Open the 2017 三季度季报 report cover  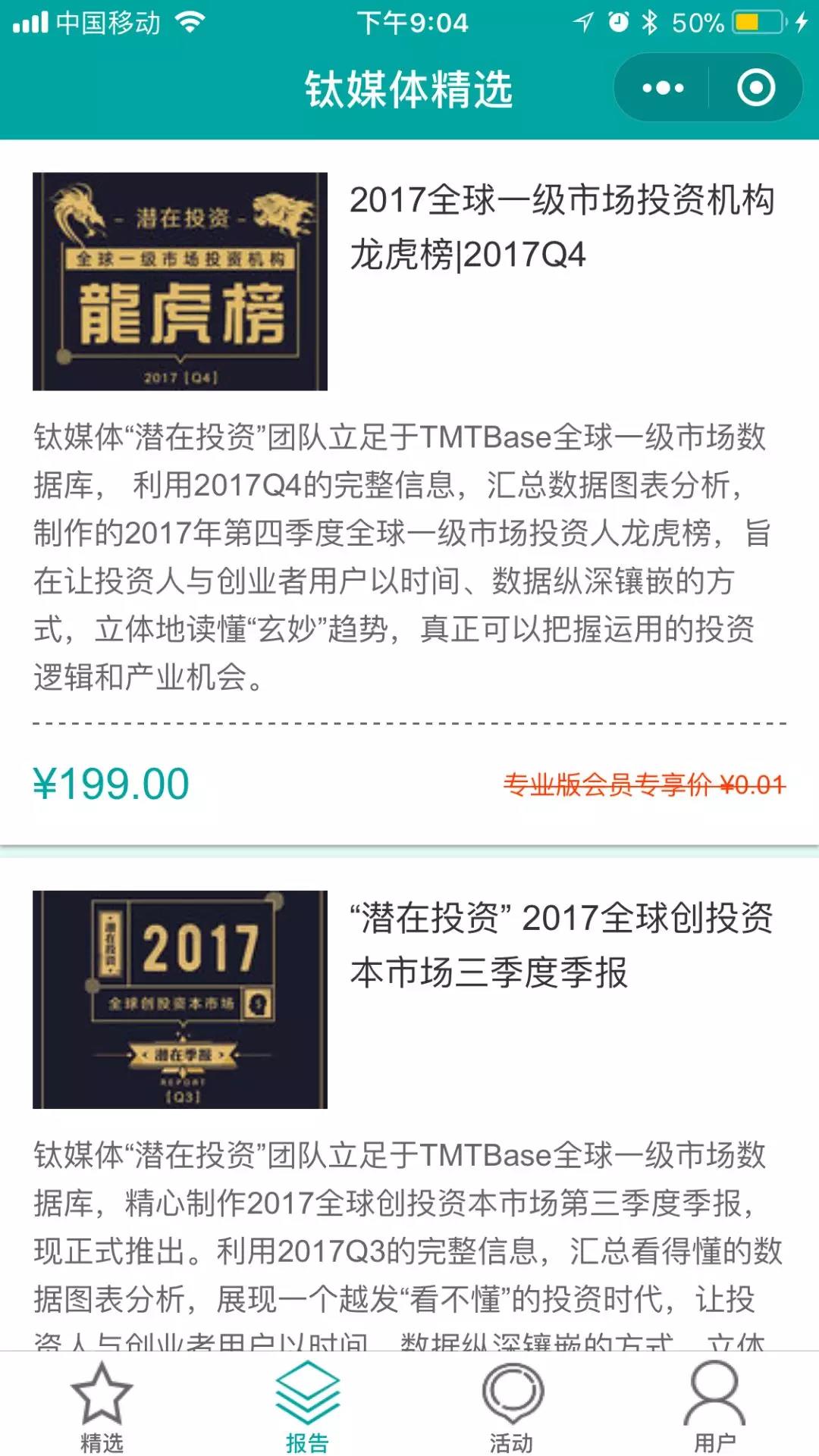180,999
